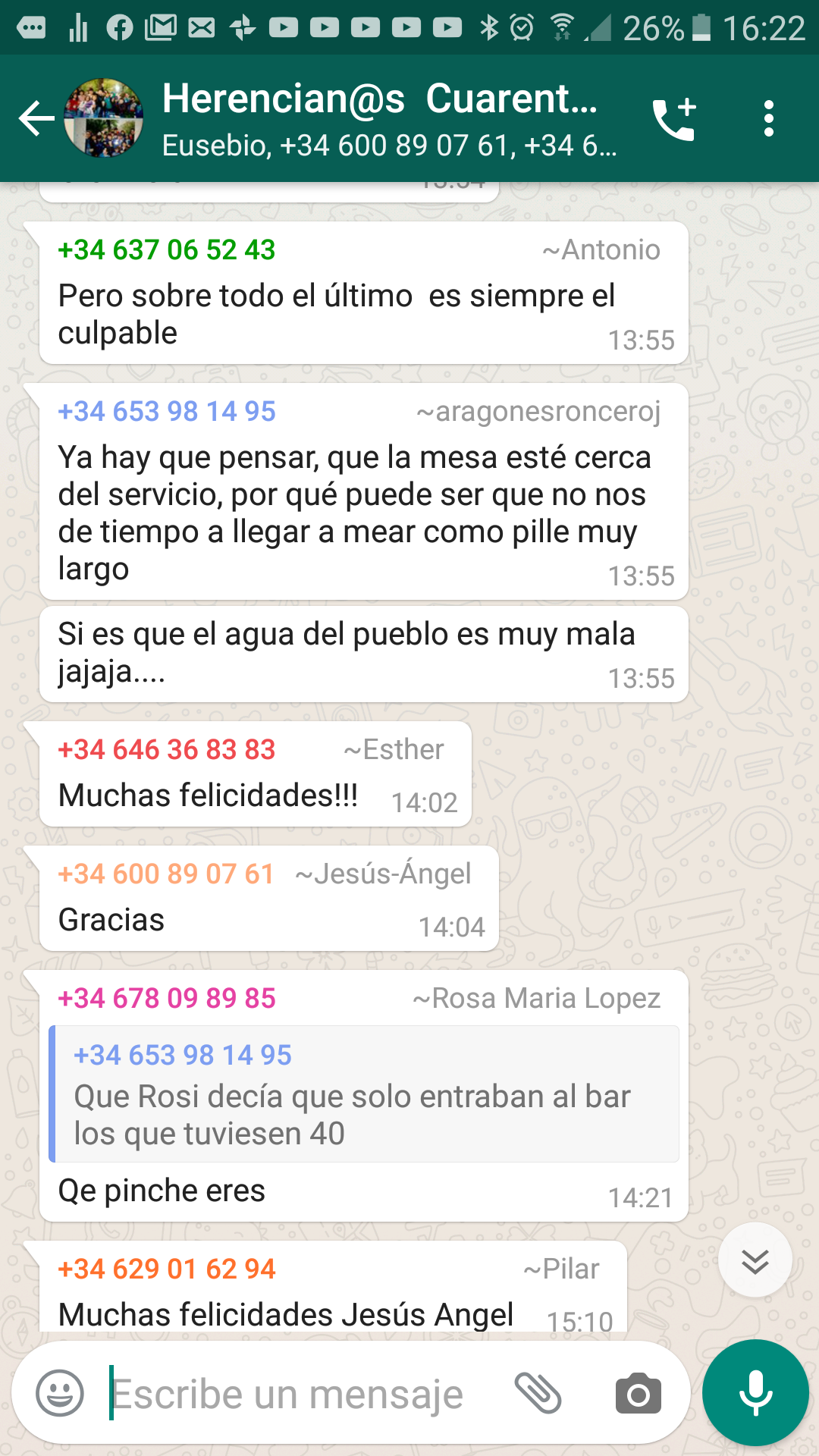Attach a file with the paperclip

click(538, 1394)
